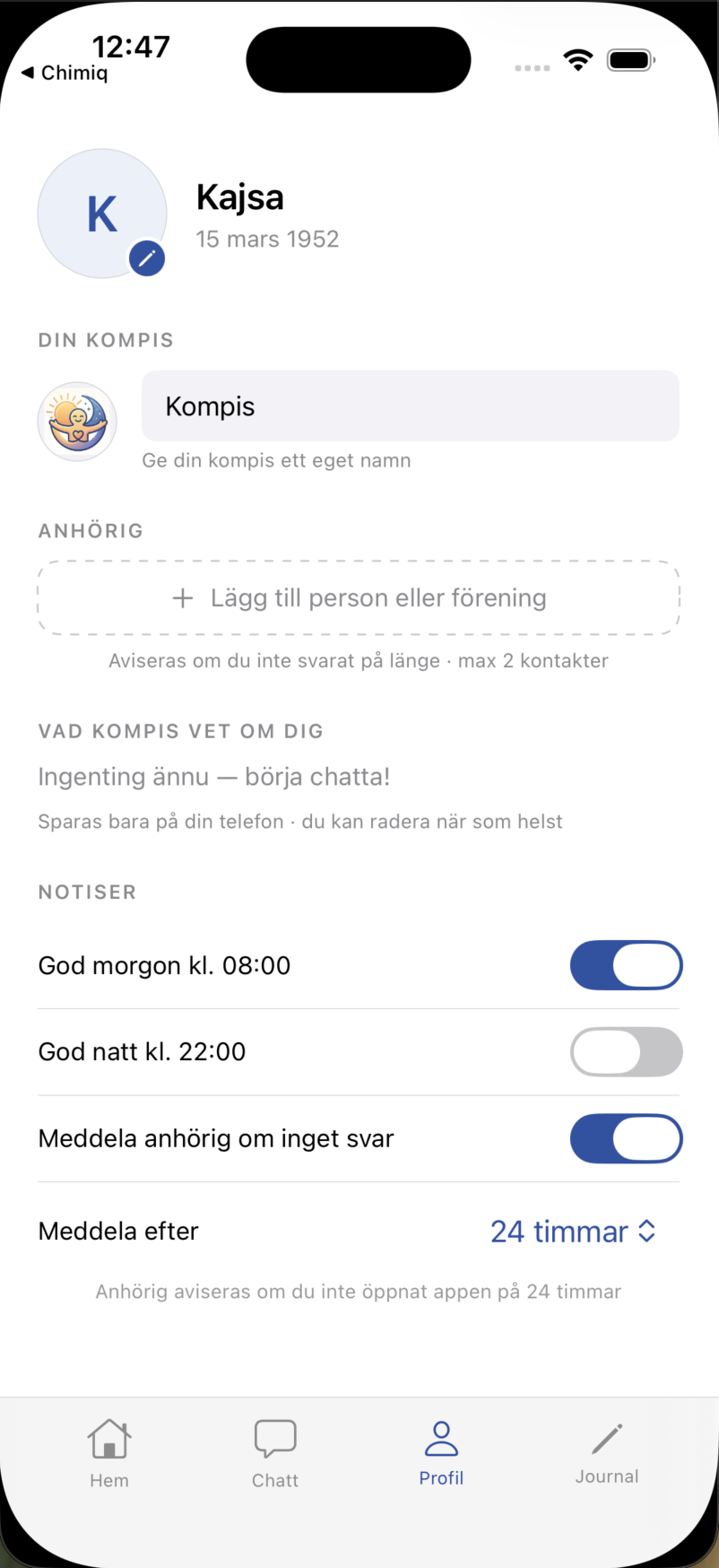The image size is (719, 1568).
Task: Switch to the Chatt tab
Action: pos(275,1453)
